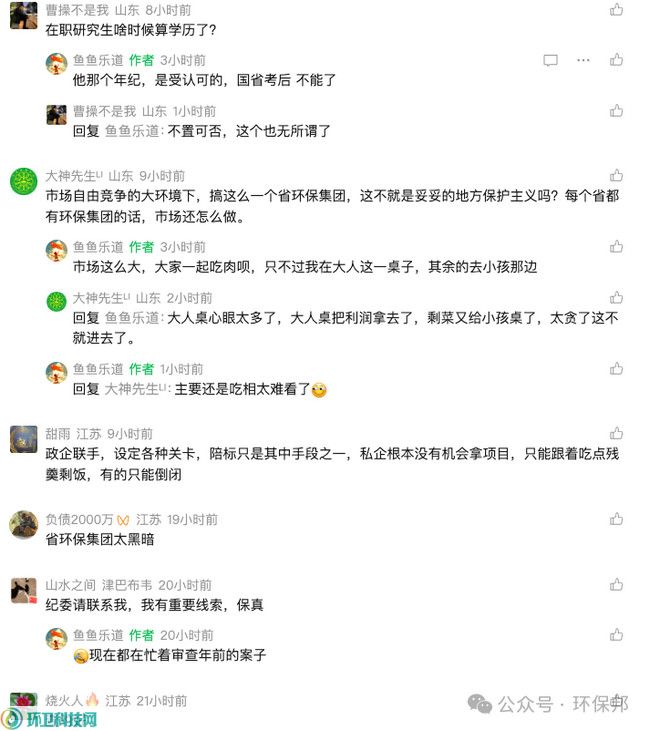Like 鱼鱼乐道's "市场这么大" reply
This screenshot has width=650, height=731.
pyautogui.click(x=616, y=246)
